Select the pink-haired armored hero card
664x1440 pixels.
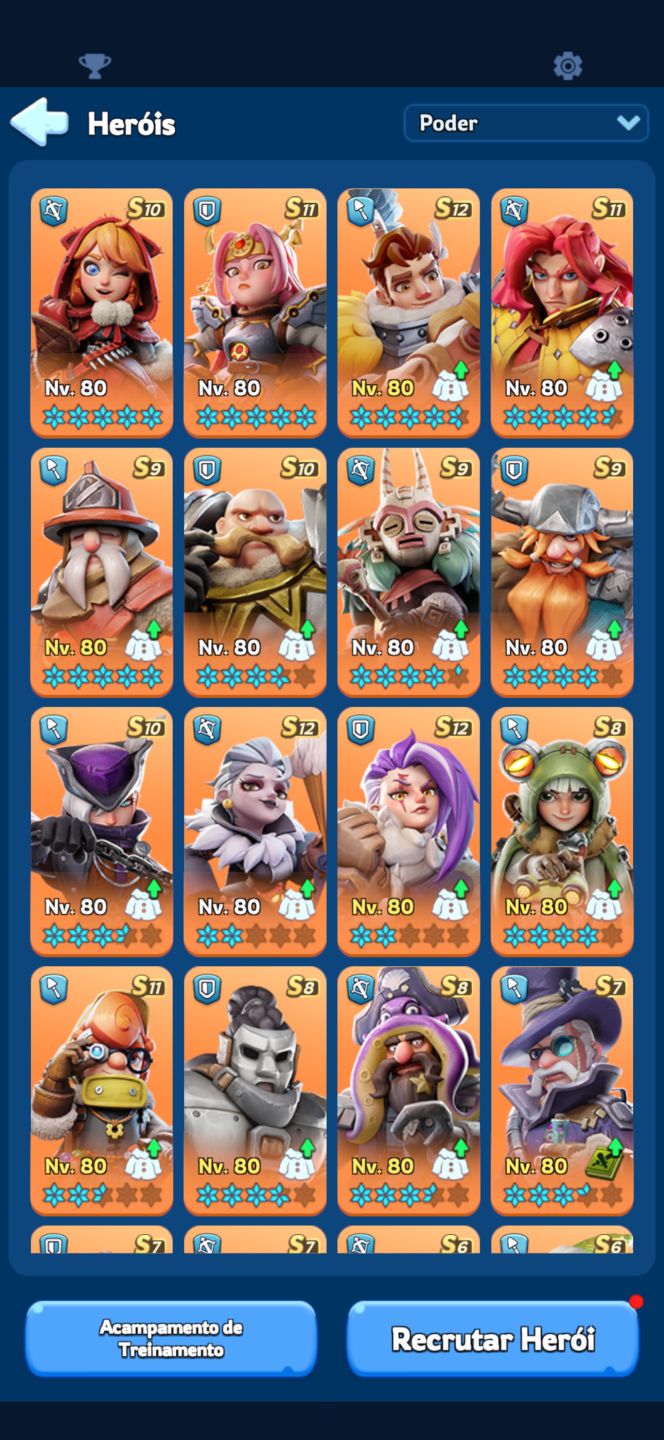255,313
